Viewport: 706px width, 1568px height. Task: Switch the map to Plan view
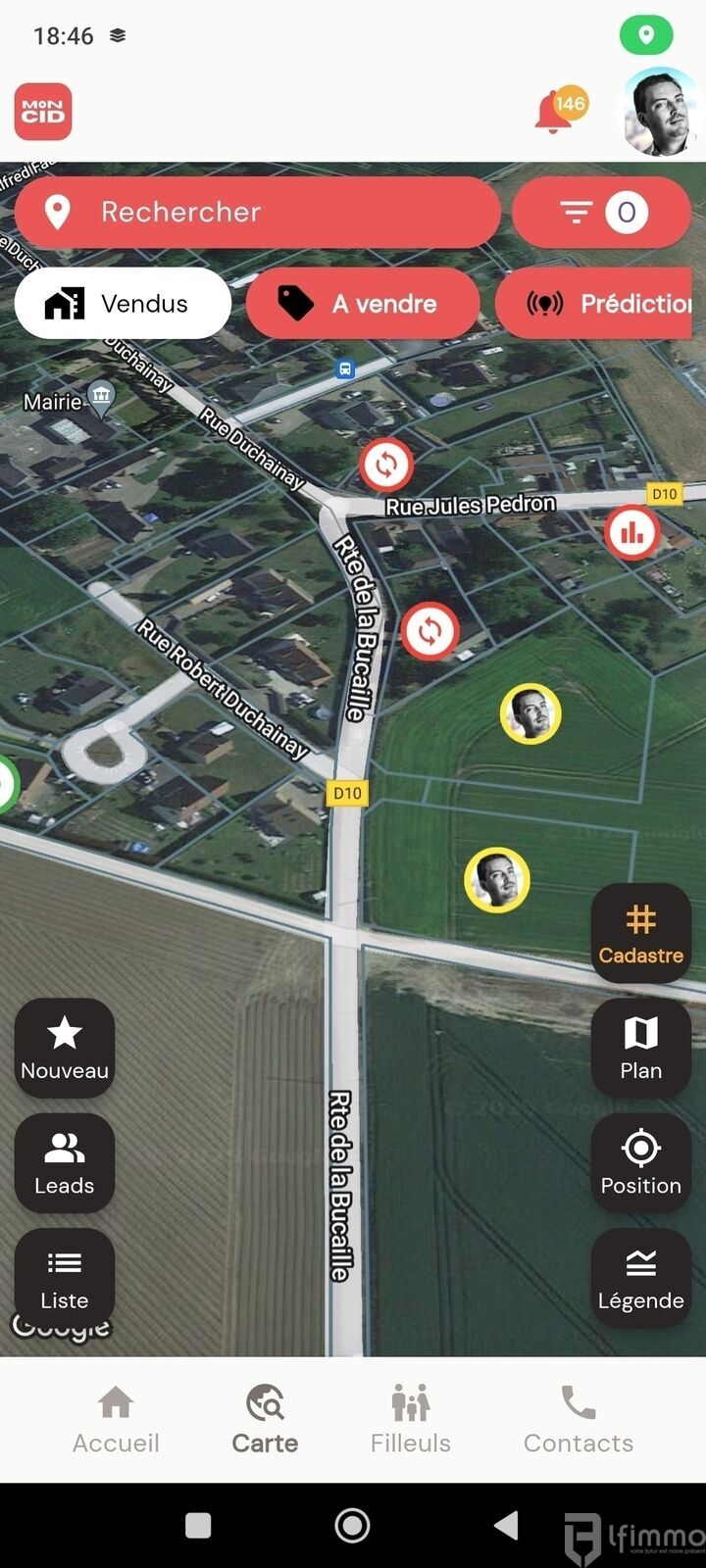(640, 1048)
